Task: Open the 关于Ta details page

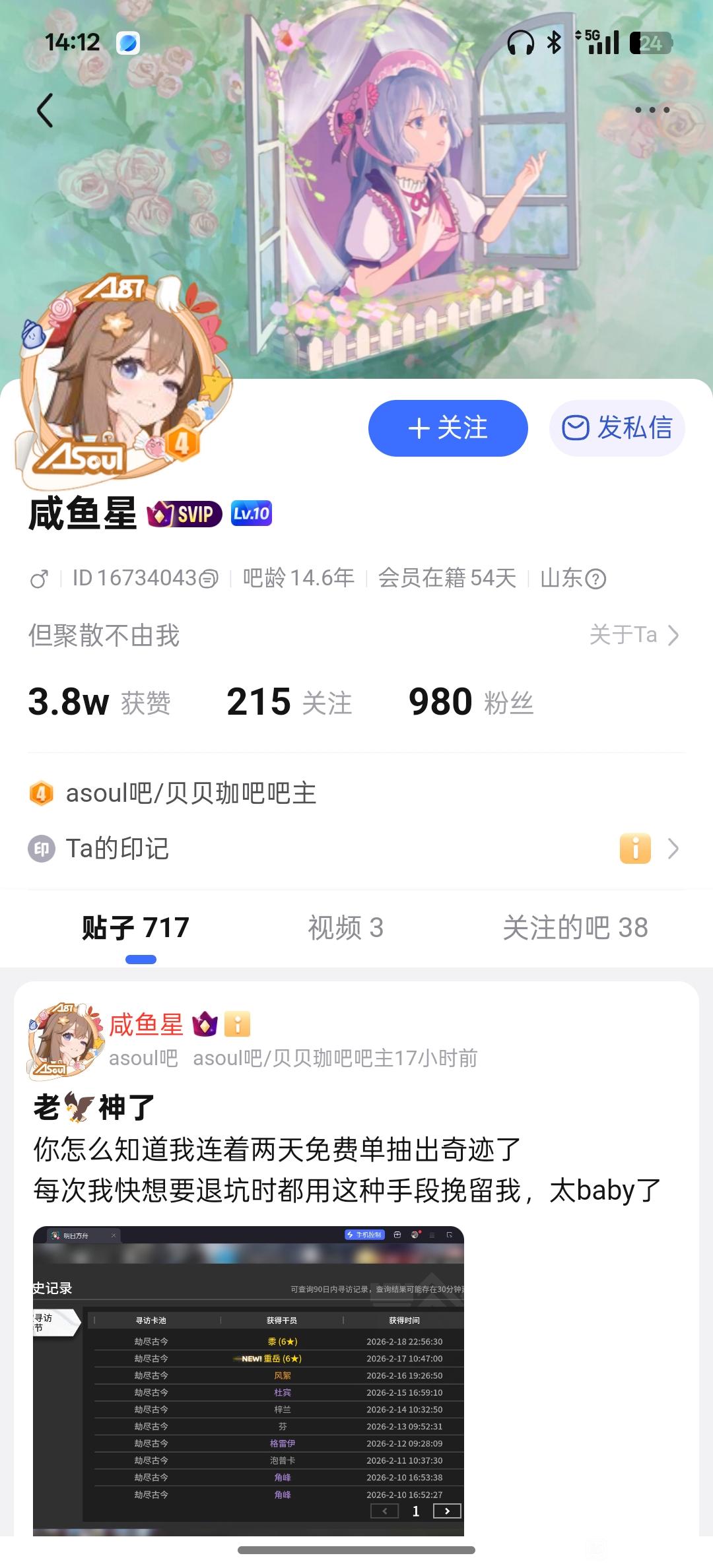Action: point(634,635)
